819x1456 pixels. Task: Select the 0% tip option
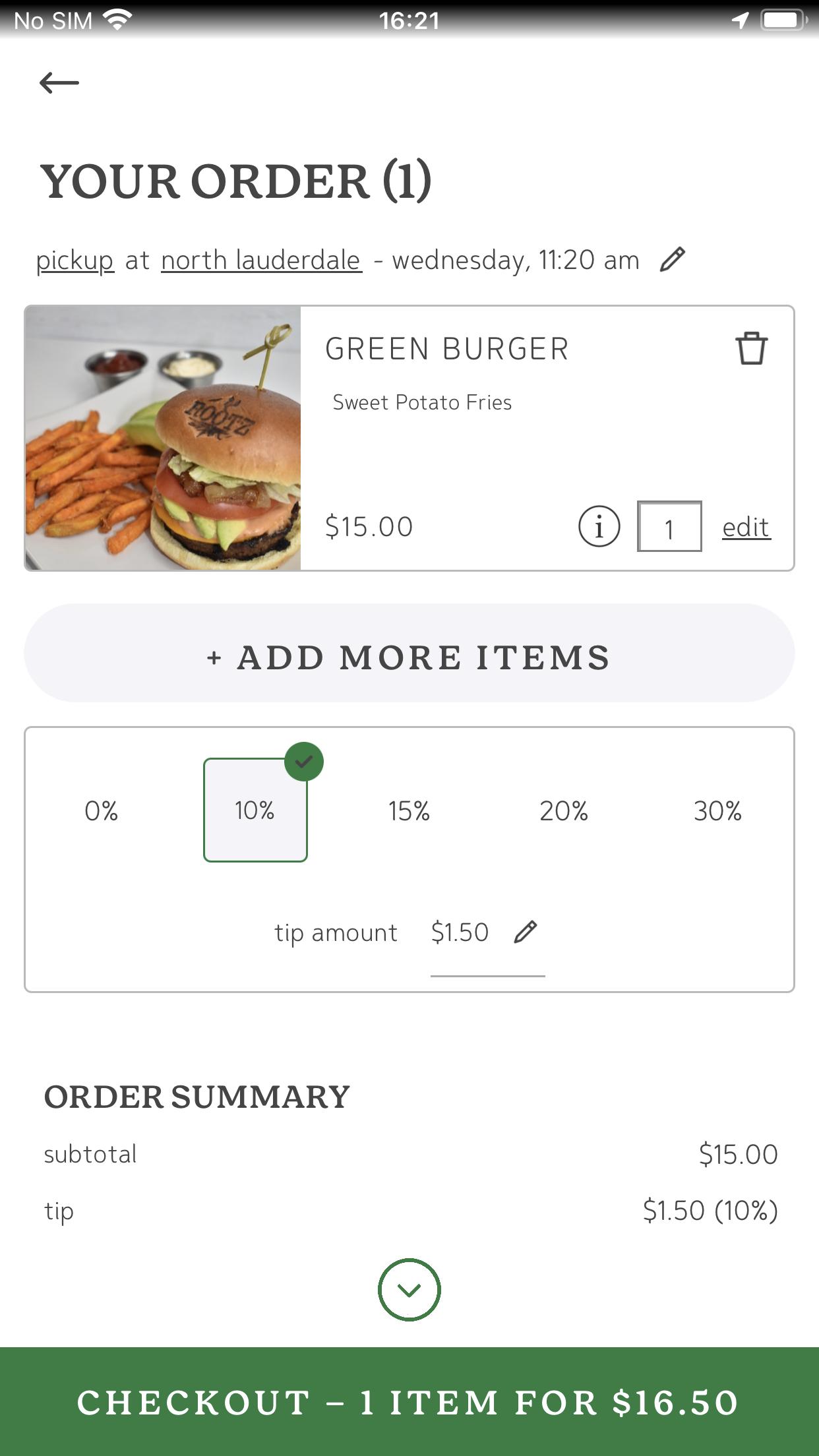101,810
